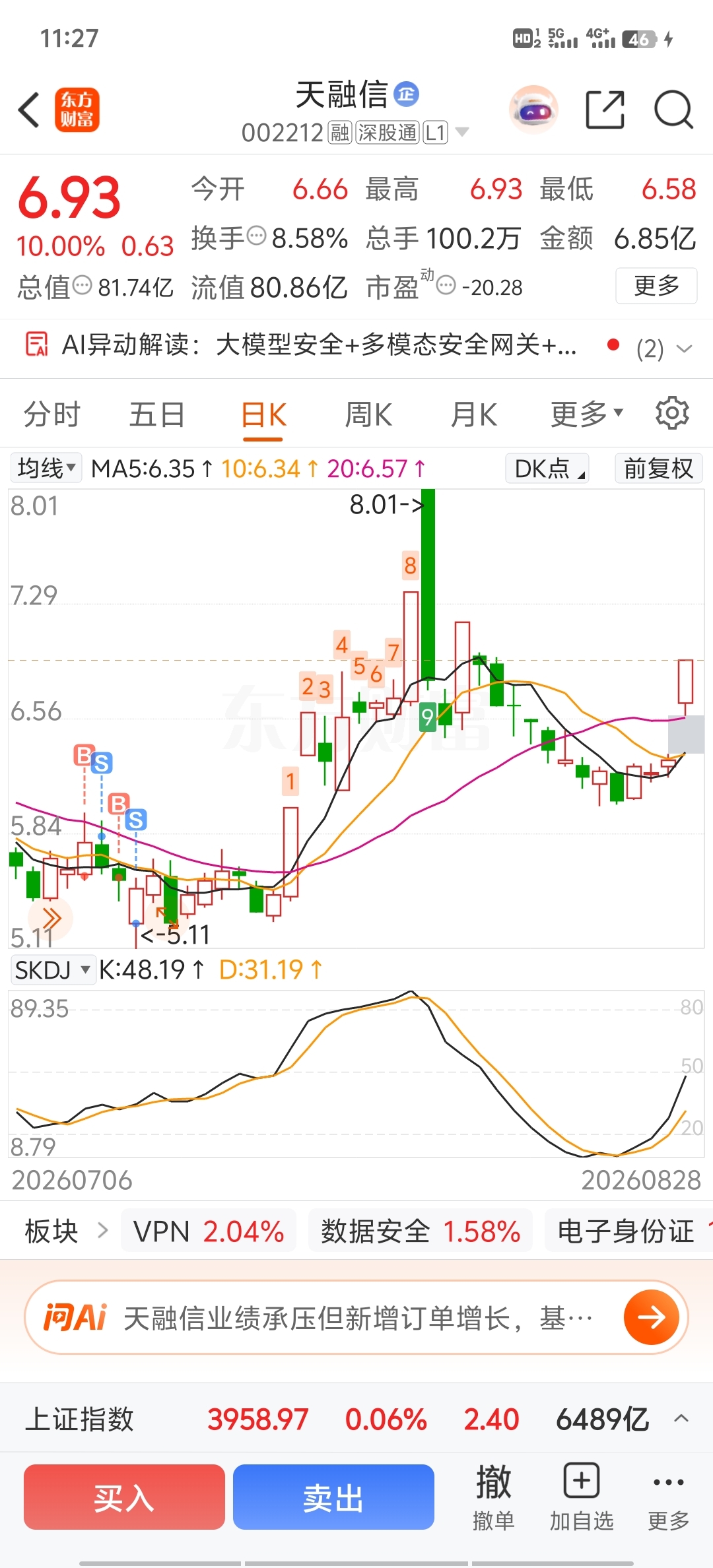Tap the 前复权 adjustment selector
This screenshot has width=713, height=1568.
pos(658,469)
